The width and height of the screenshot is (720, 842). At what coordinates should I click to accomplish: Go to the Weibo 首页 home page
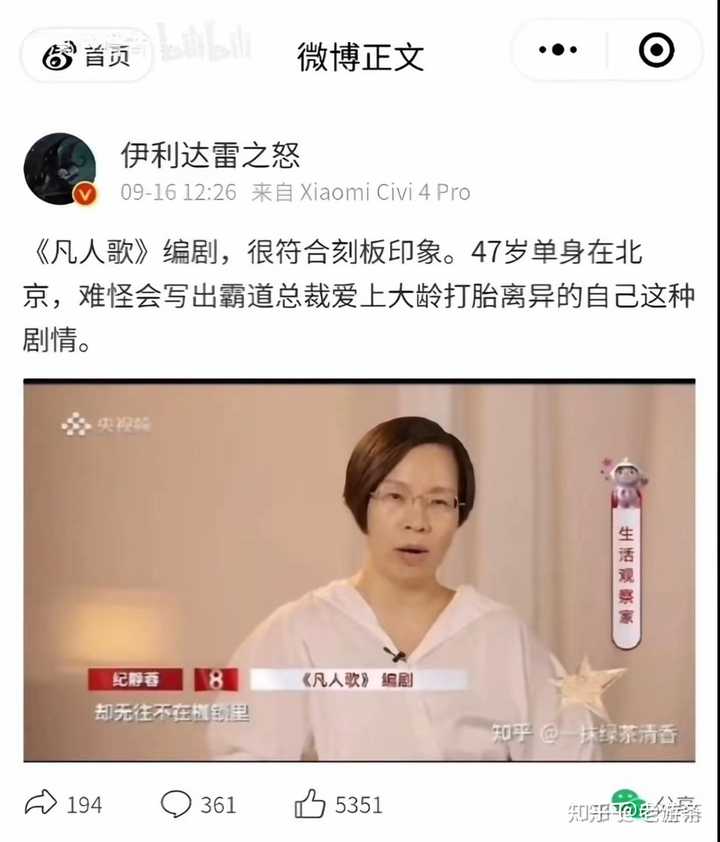coord(87,56)
